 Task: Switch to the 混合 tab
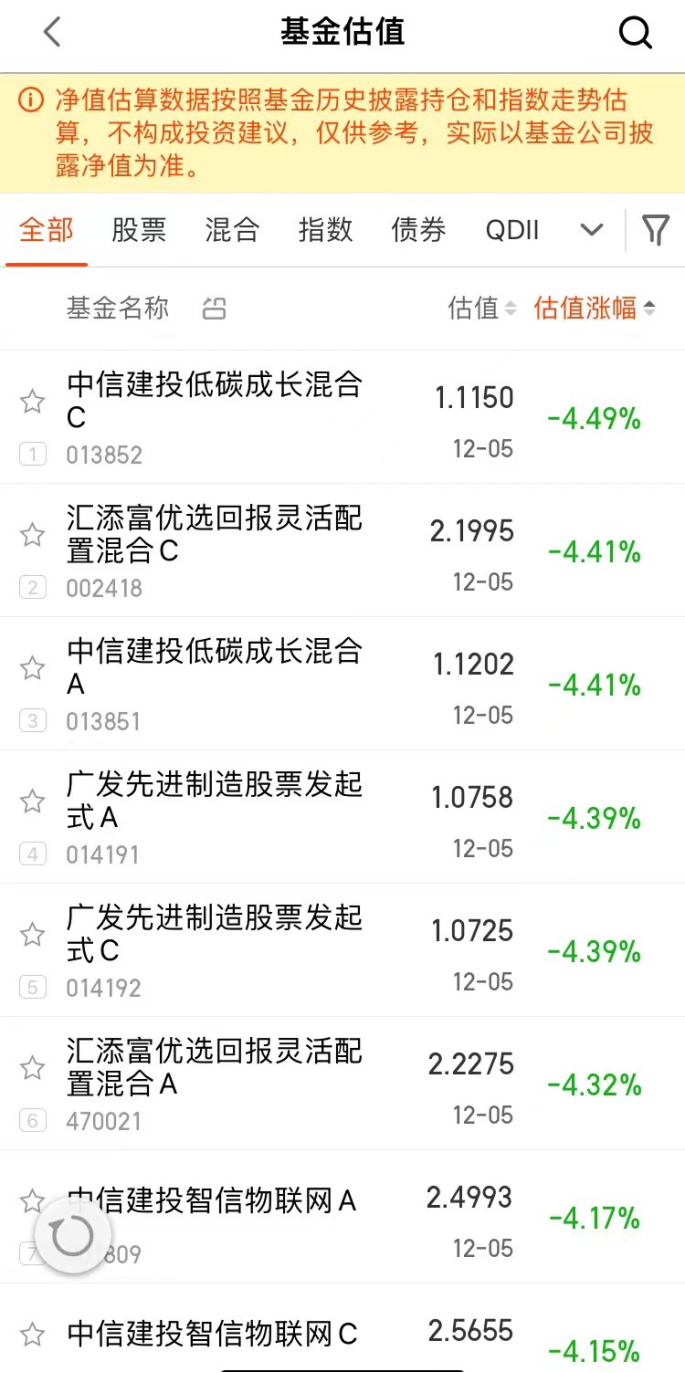(232, 229)
